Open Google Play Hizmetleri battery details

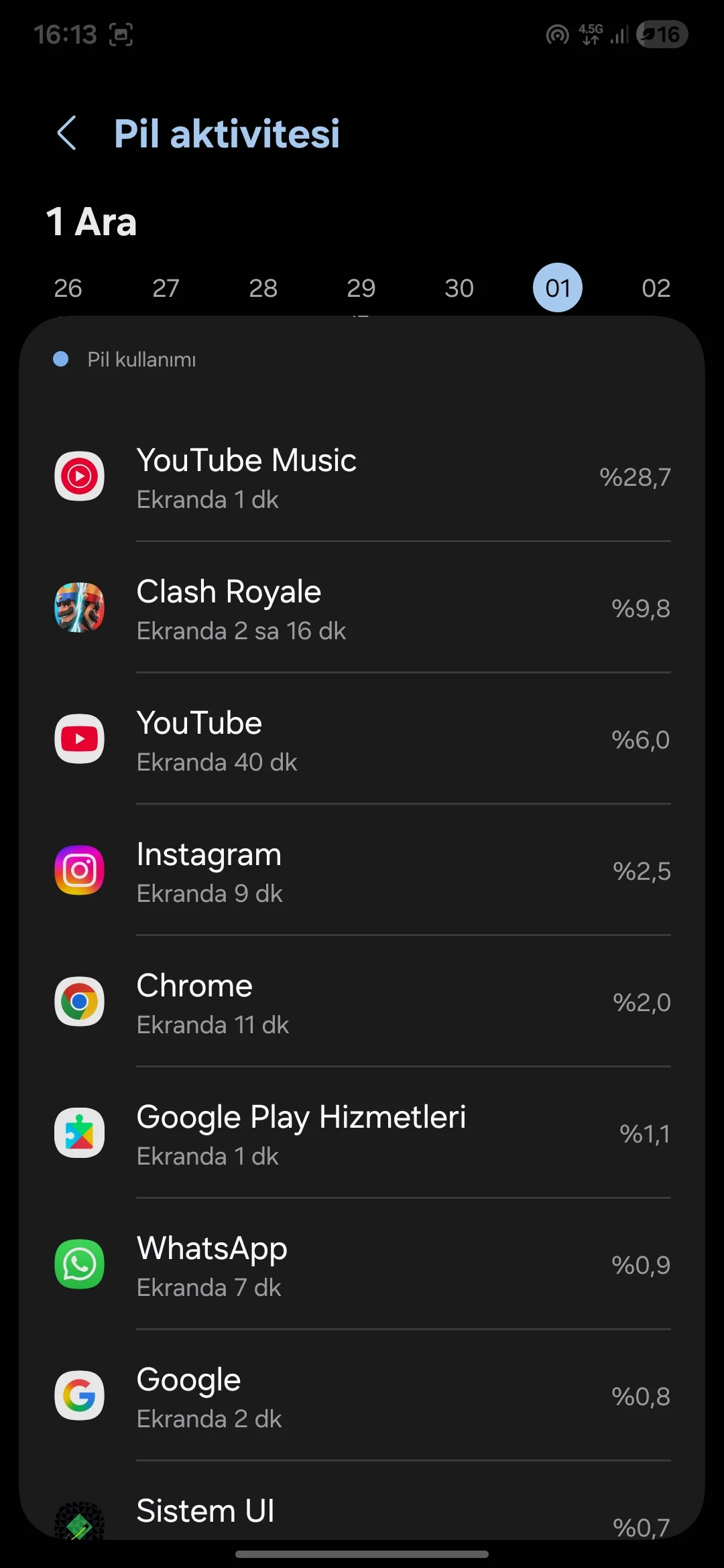(362, 1134)
